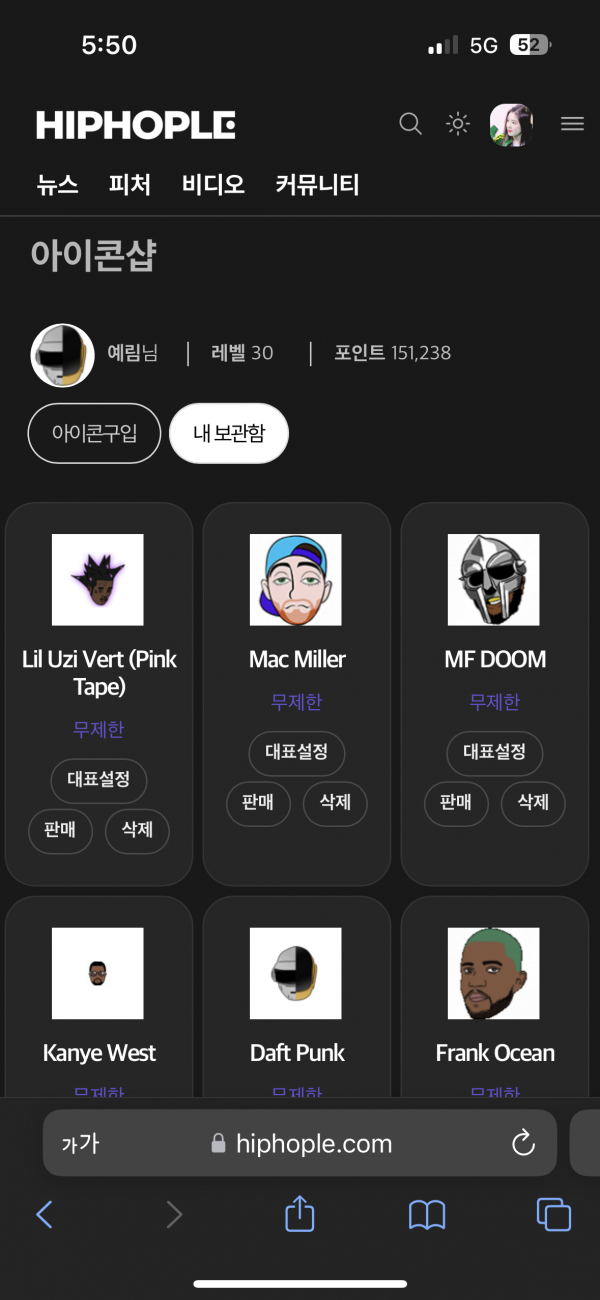Screen dimensions: 600x1300
Task: Set Lil Uzi Vert icon as 대표설정
Action: click(98, 780)
